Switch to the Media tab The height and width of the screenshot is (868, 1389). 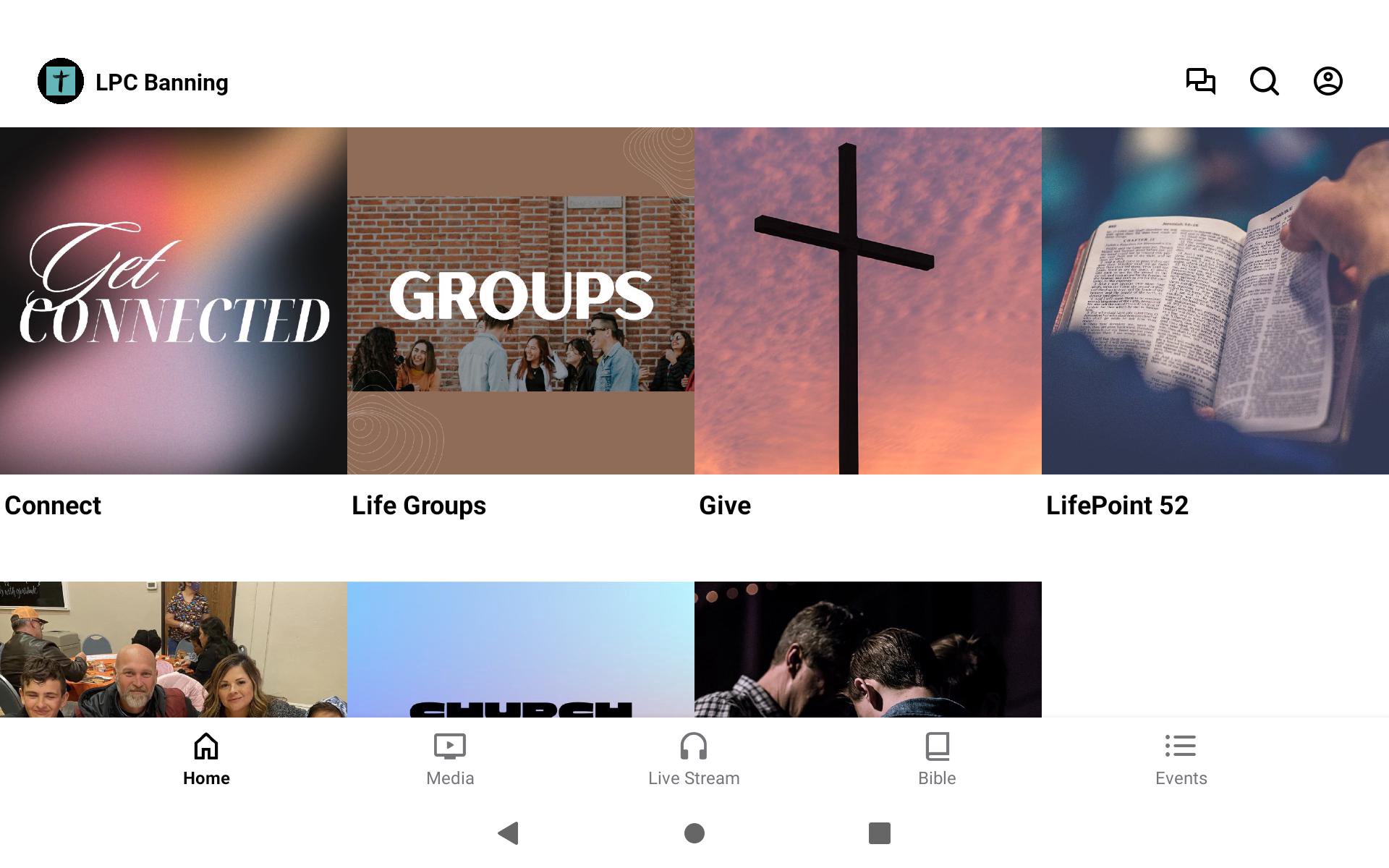tap(450, 759)
